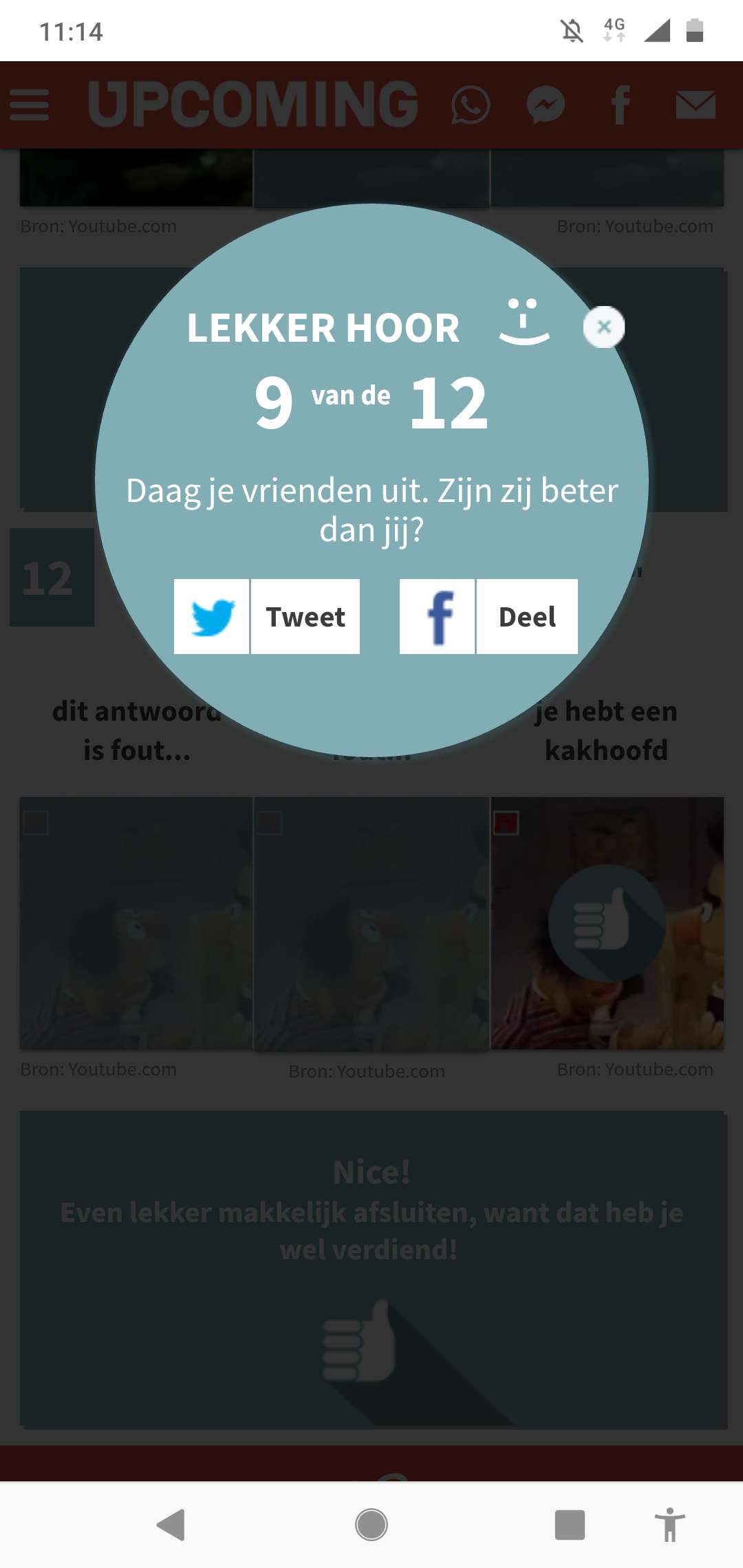Tweet your score of 9 out of 12
The image size is (743, 1568).
click(267, 616)
